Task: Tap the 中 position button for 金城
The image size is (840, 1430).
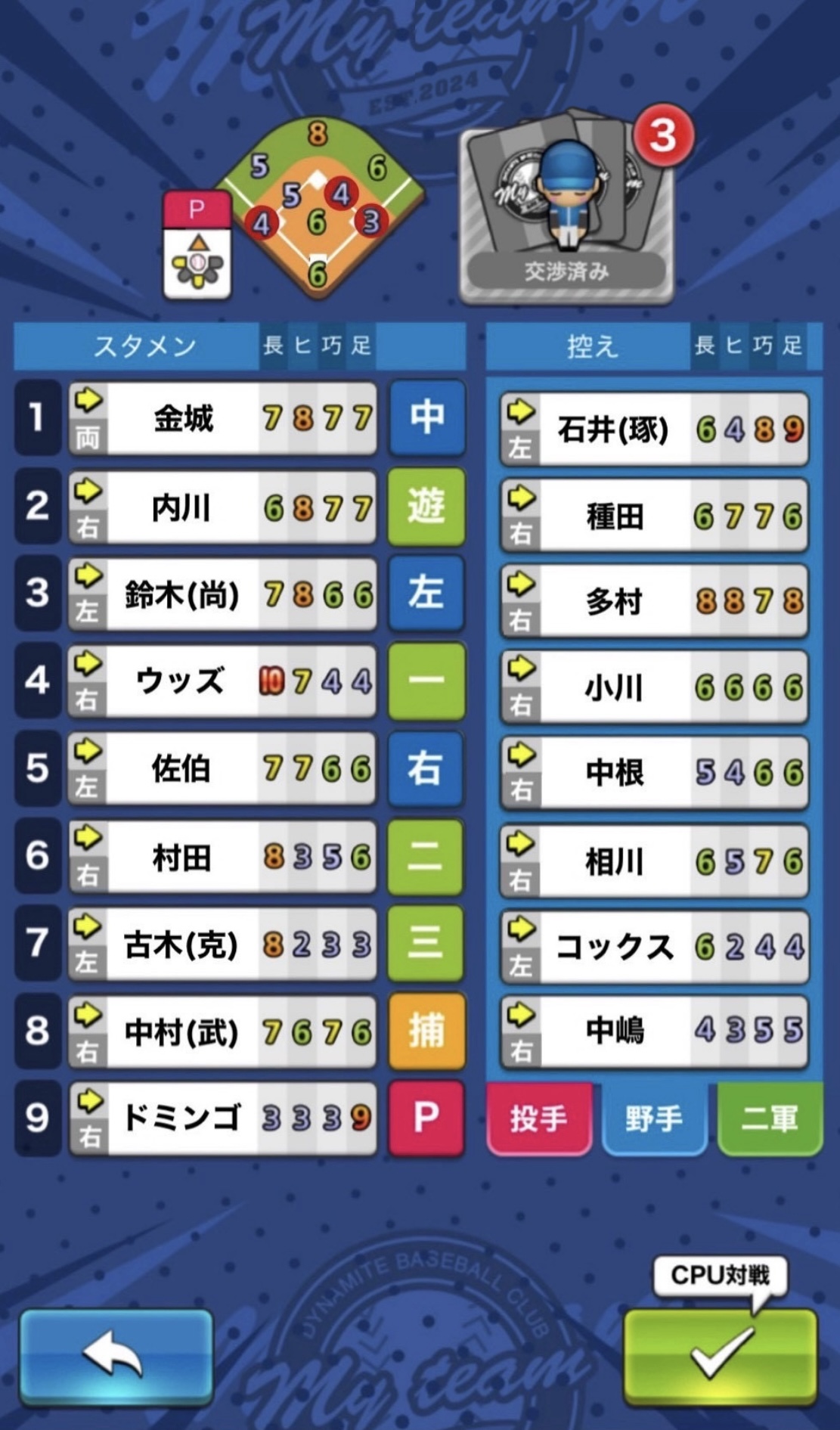Action: click(426, 418)
